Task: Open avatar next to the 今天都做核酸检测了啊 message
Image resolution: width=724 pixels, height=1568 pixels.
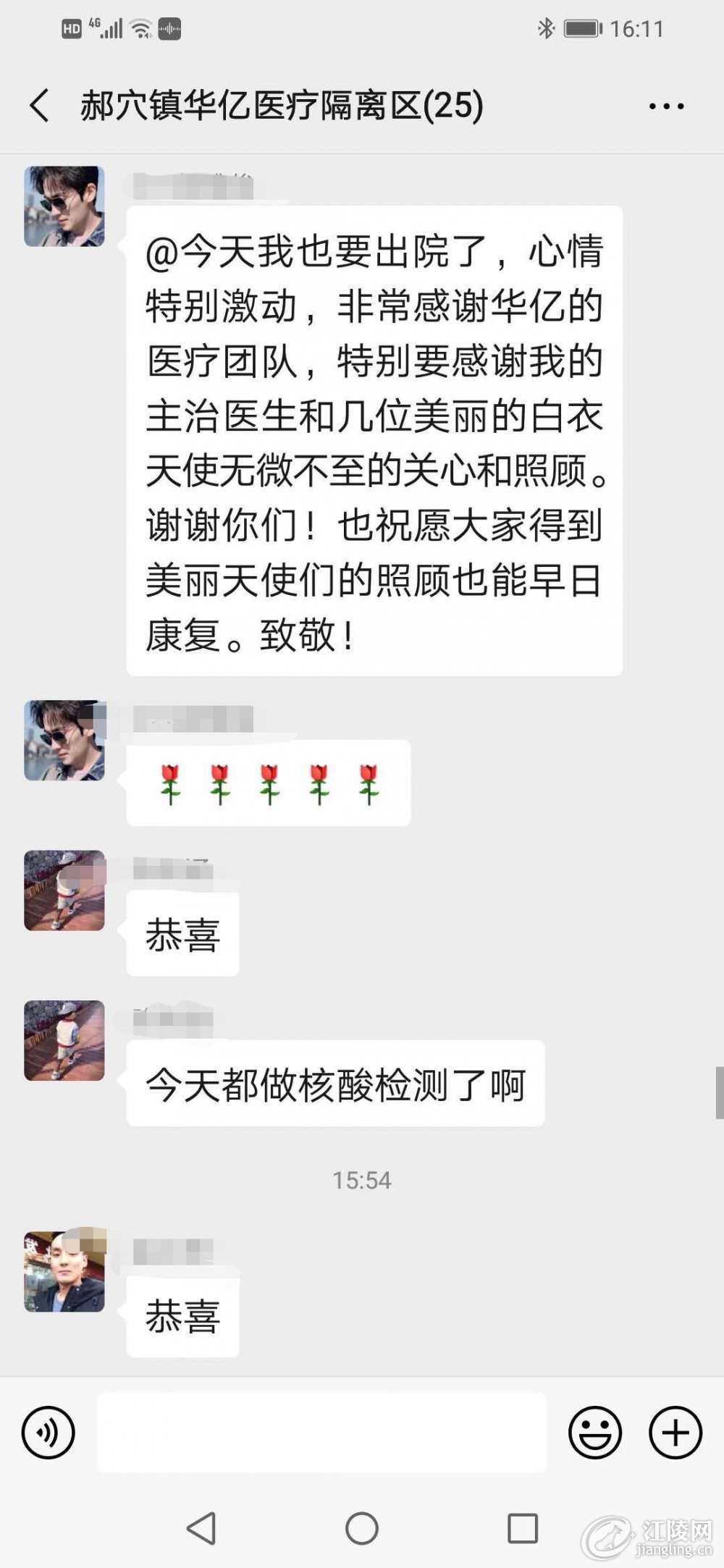Action: click(64, 1040)
